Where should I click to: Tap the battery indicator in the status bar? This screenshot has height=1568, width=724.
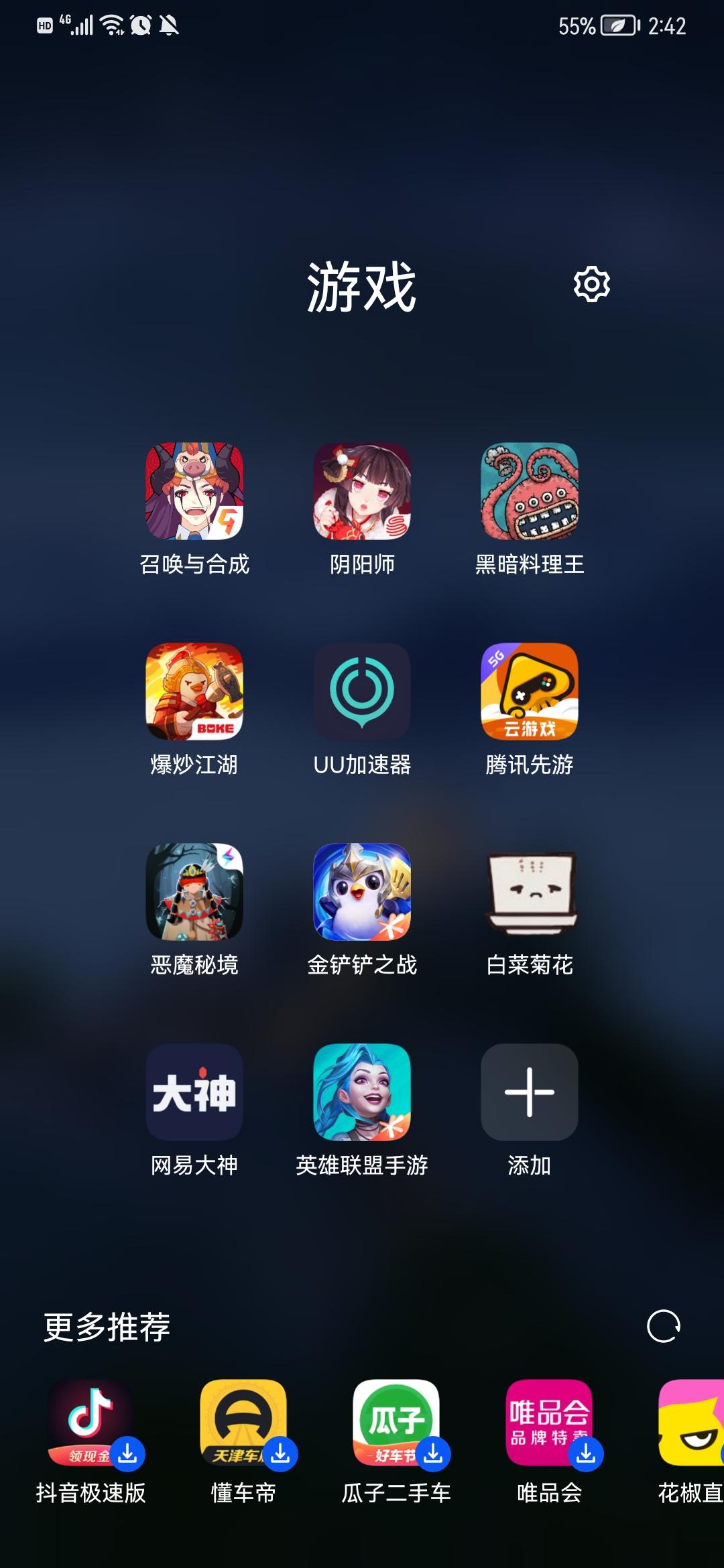(615, 24)
